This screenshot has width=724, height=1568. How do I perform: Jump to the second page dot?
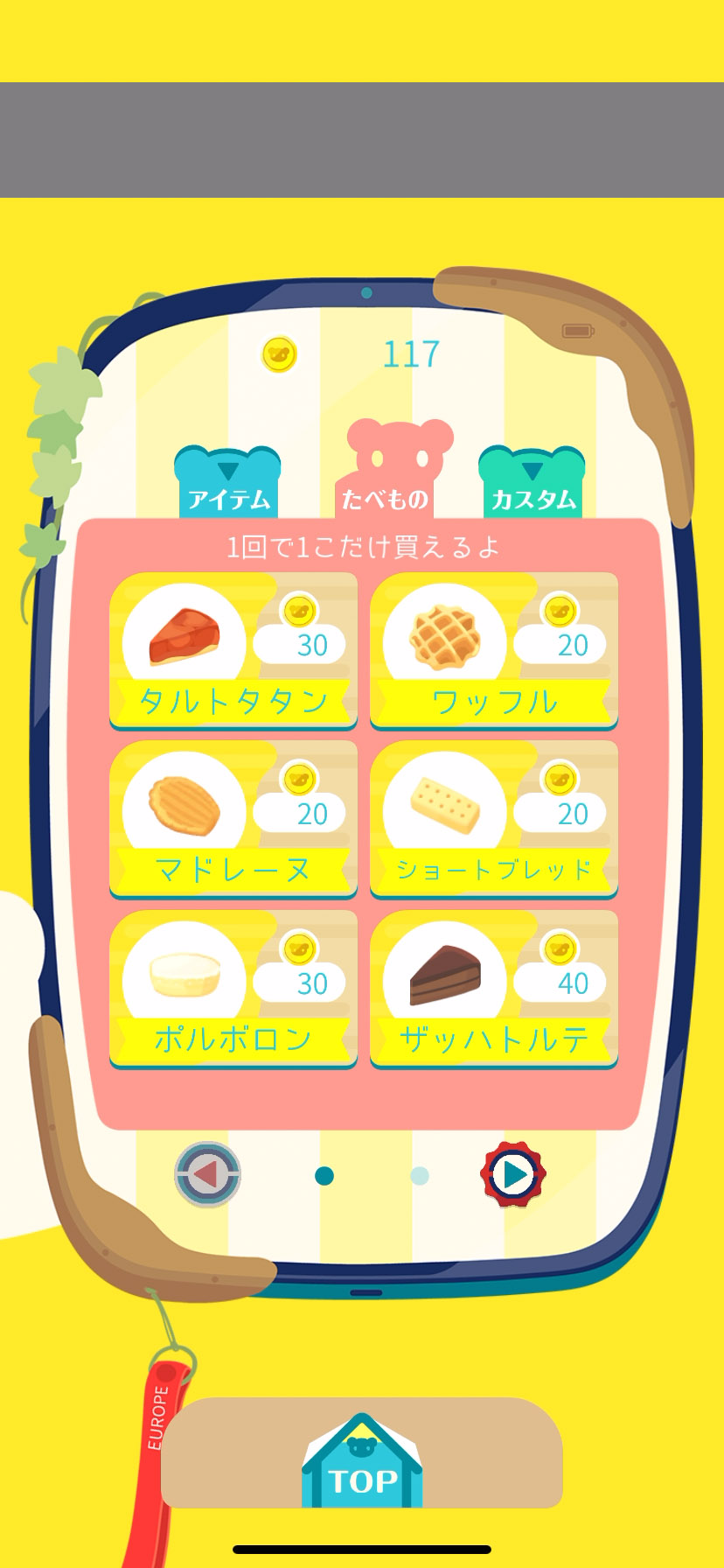tap(420, 1176)
